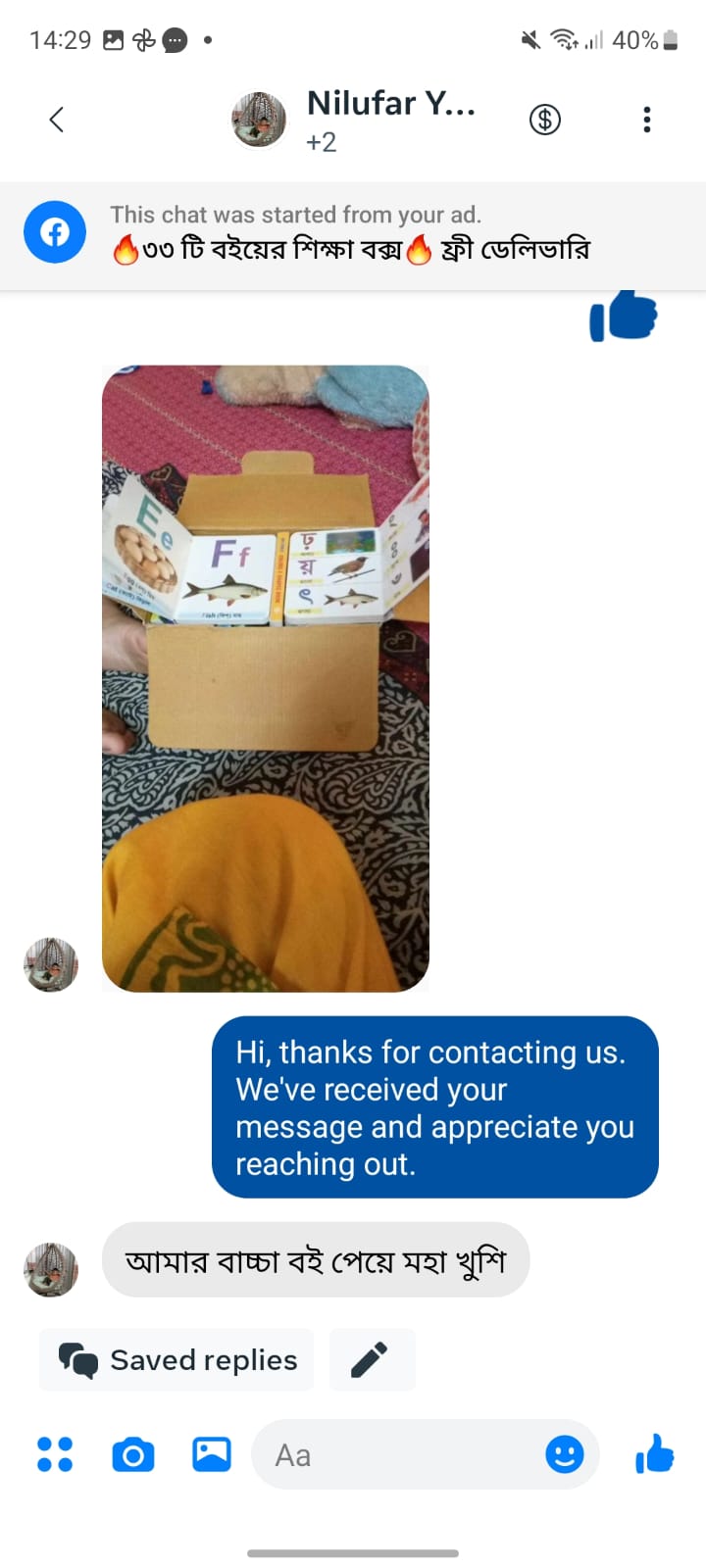This screenshot has width=706, height=1568.
Task: Send a thumbs-up like
Action: tap(654, 1454)
